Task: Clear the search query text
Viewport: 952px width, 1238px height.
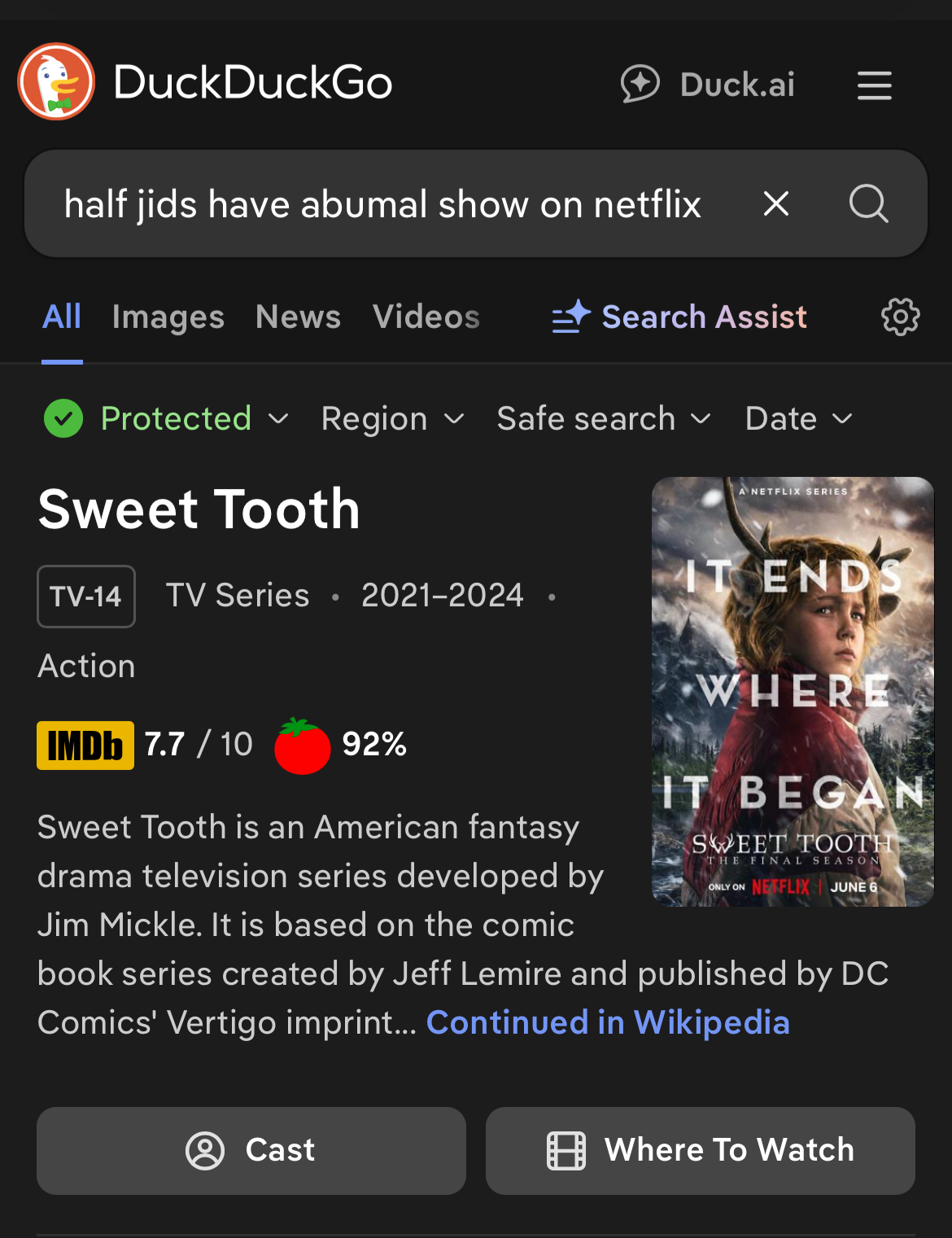Action: 776,203
